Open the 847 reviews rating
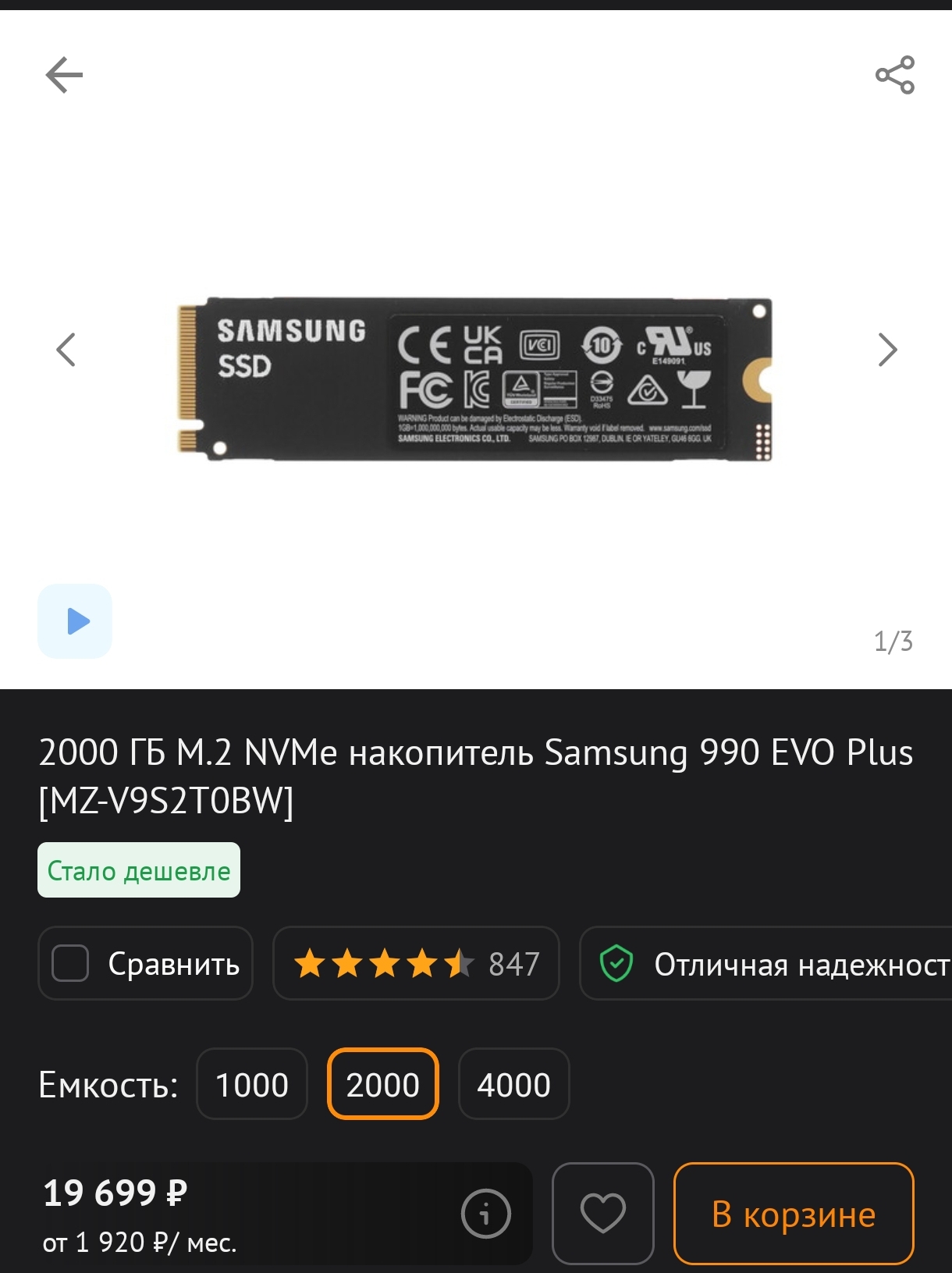Image resolution: width=952 pixels, height=1273 pixels. coord(416,963)
